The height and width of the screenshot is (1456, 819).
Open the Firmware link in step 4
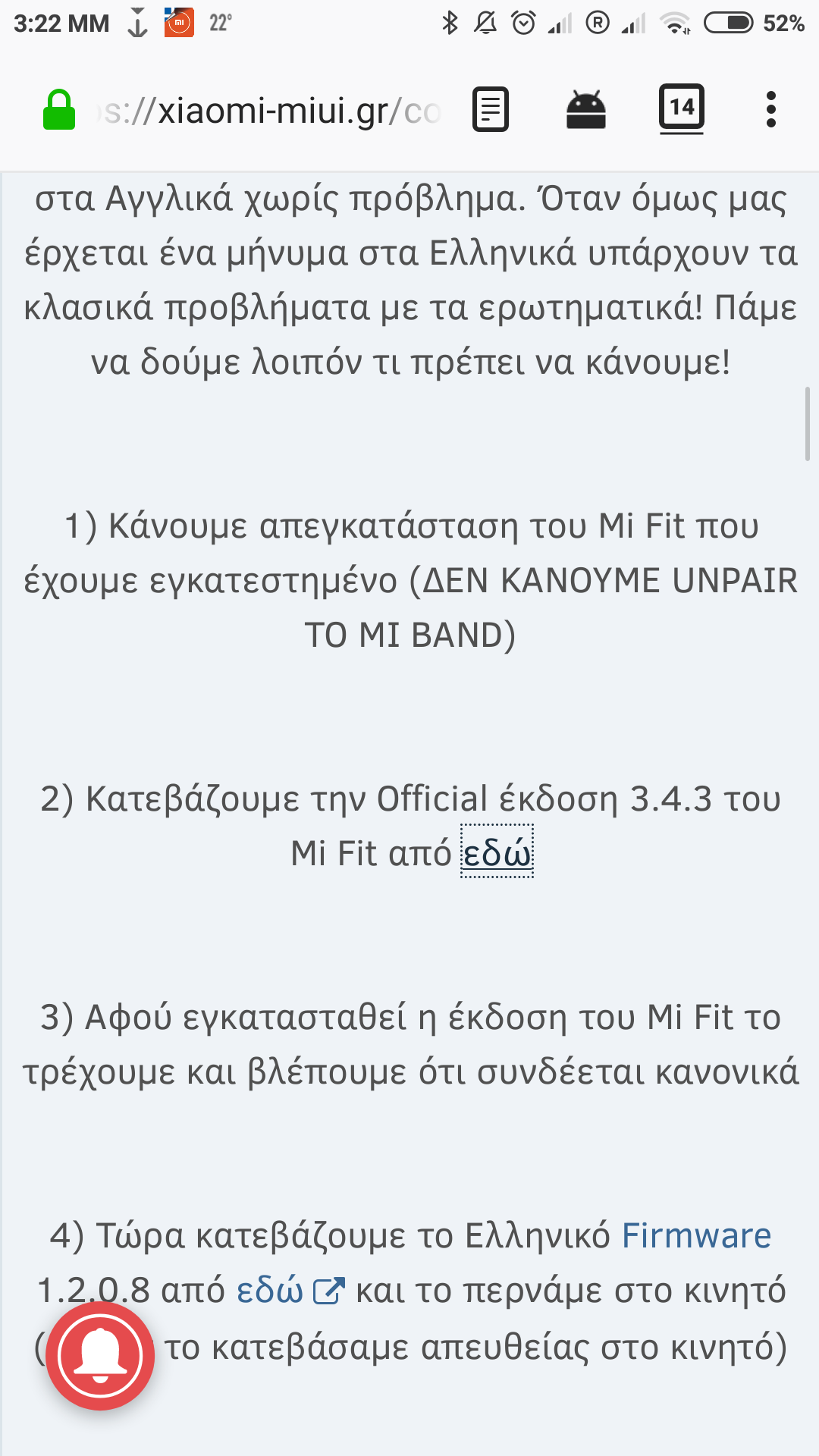(696, 1235)
